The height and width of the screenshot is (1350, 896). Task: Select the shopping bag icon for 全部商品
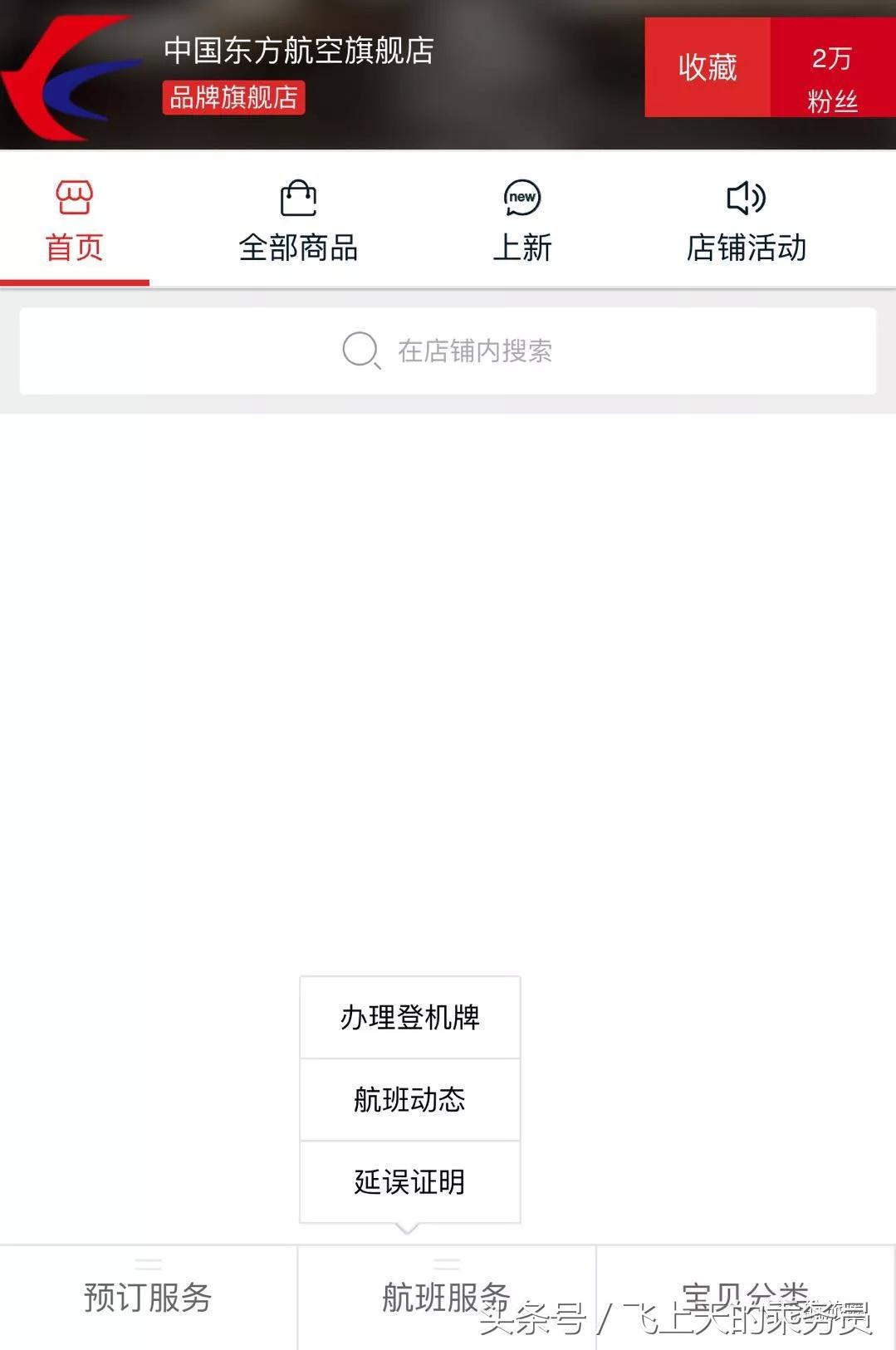pyautogui.click(x=297, y=198)
